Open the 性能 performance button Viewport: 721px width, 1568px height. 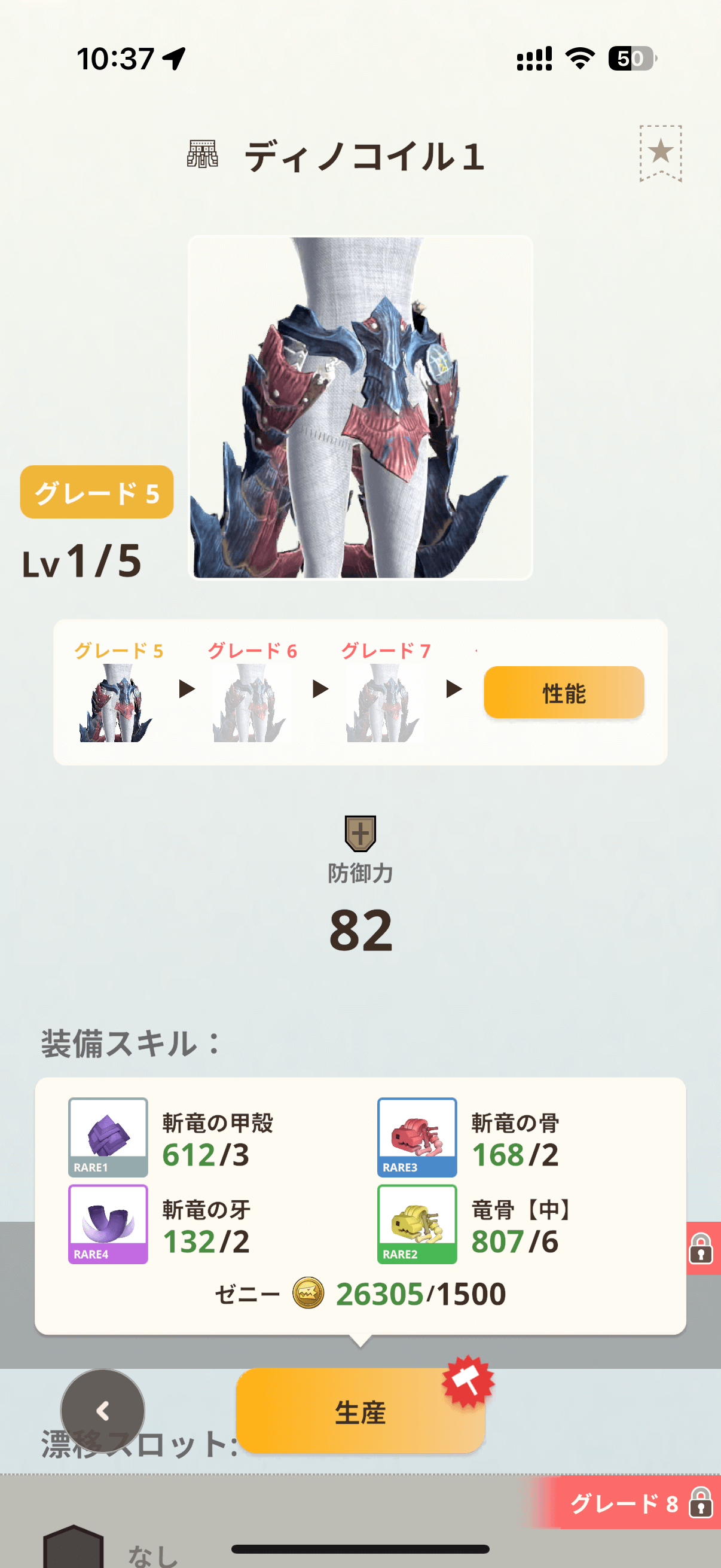(563, 693)
